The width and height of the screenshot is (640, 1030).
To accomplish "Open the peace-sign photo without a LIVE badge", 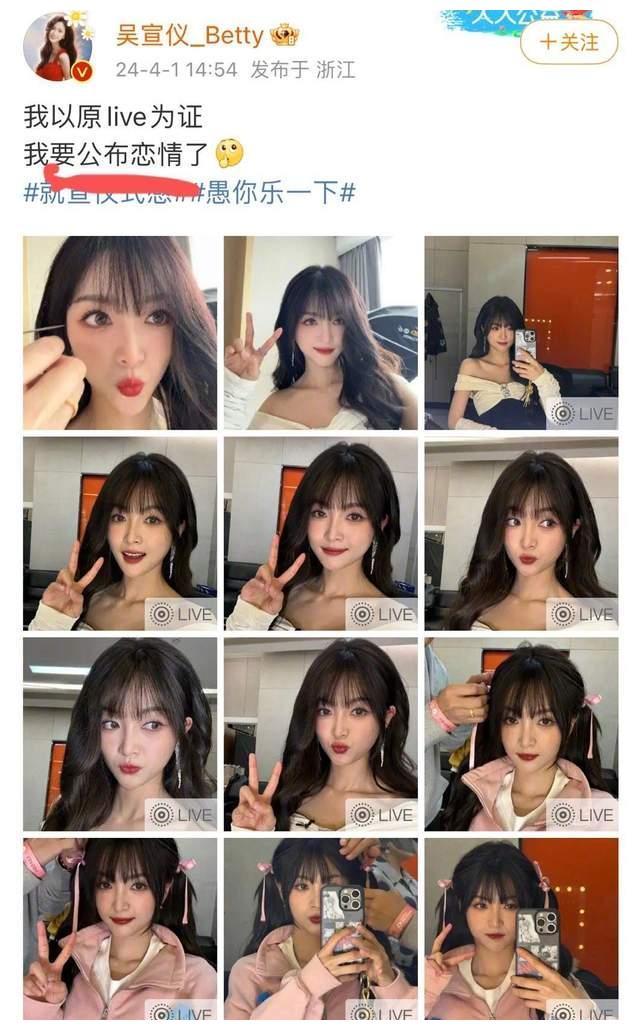I will pyautogui.click(x=320, y=332).
